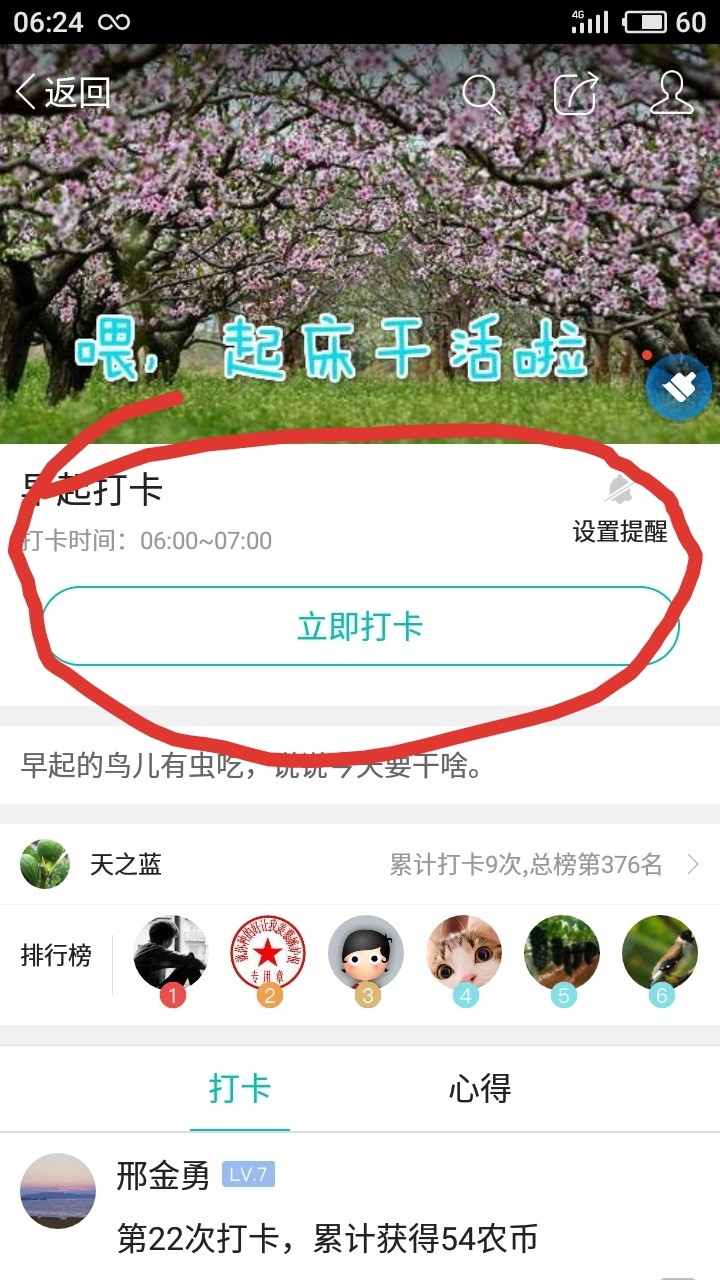Open 设置提醒 reminder settings
The image size is (720, 1280).
point(620,512)
